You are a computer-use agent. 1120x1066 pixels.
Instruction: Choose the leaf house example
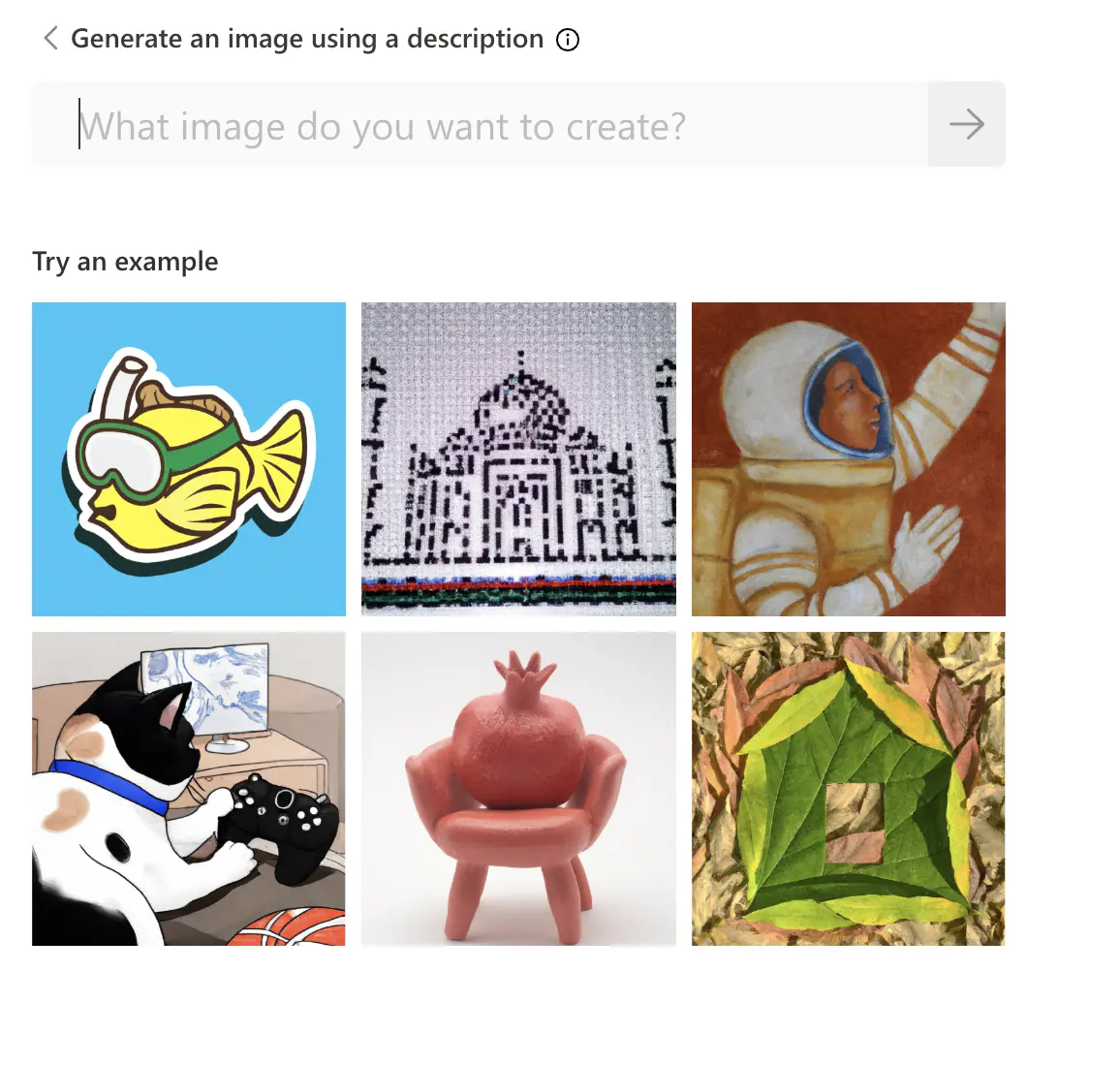848,789
